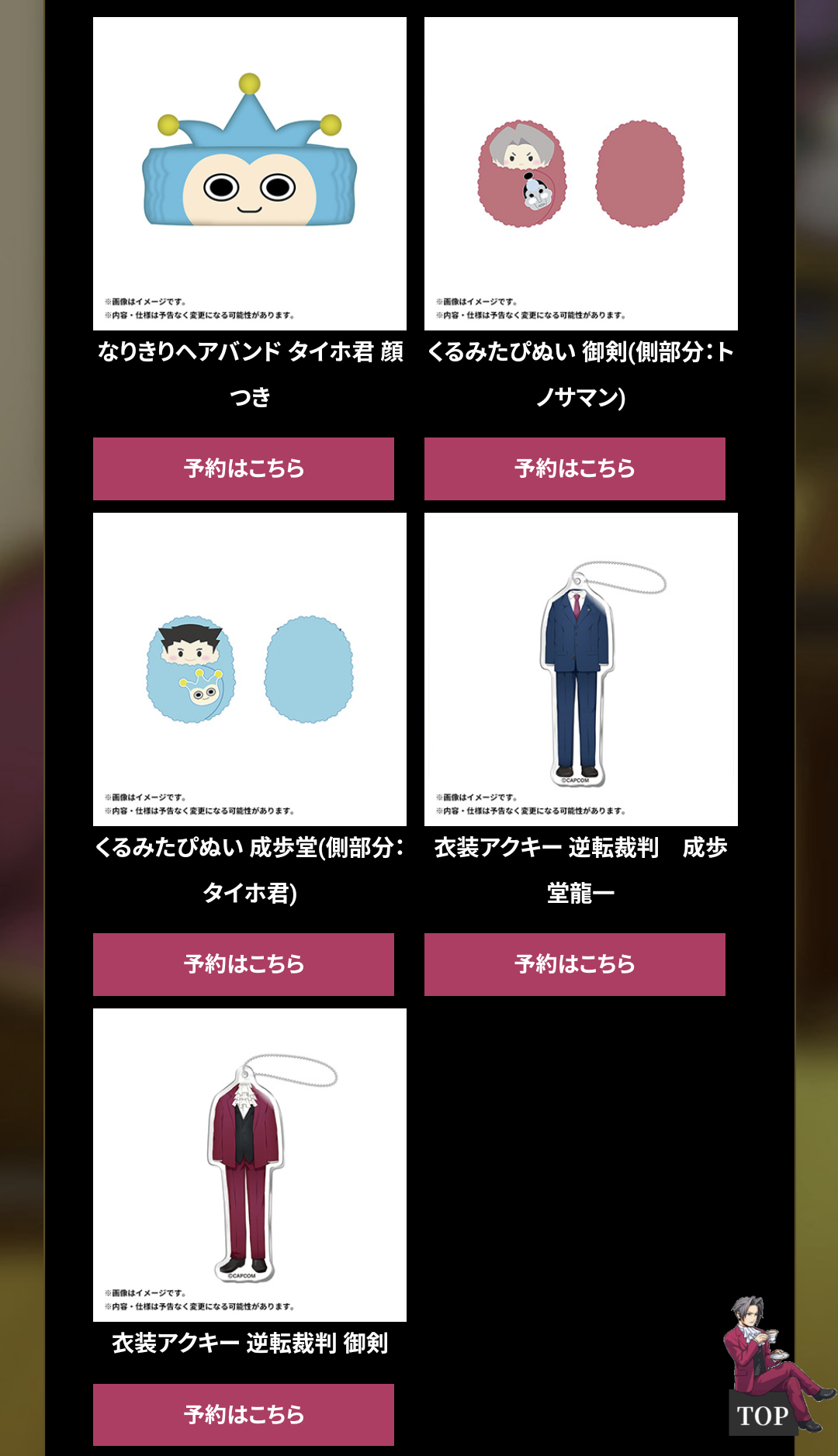The width and height of the screenshot is (838, 1456).
Task: Open the タイホ君 hairband product image
Action: (x=250, y=174)
